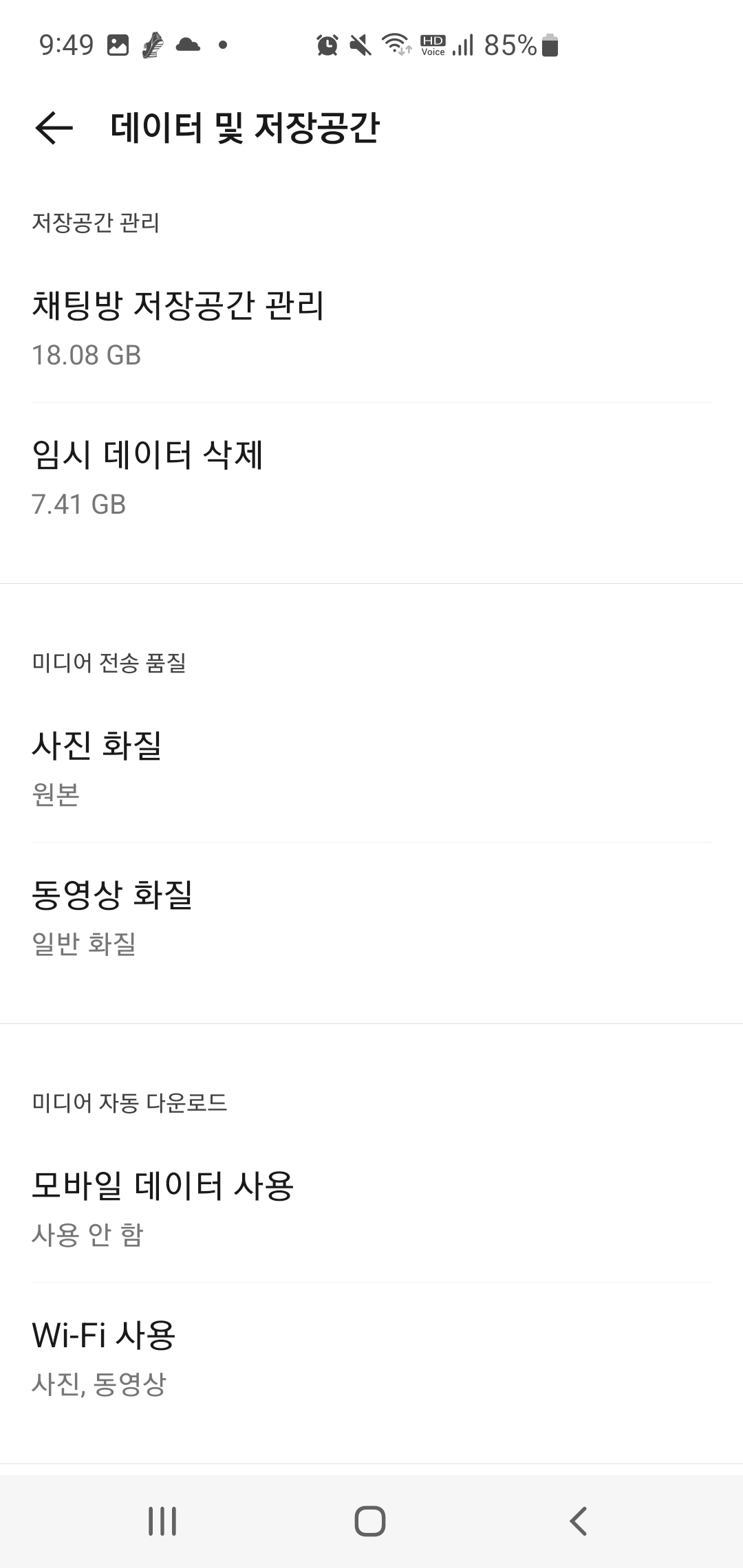Open 사진 화질 quality selector

tap(371, 770)
